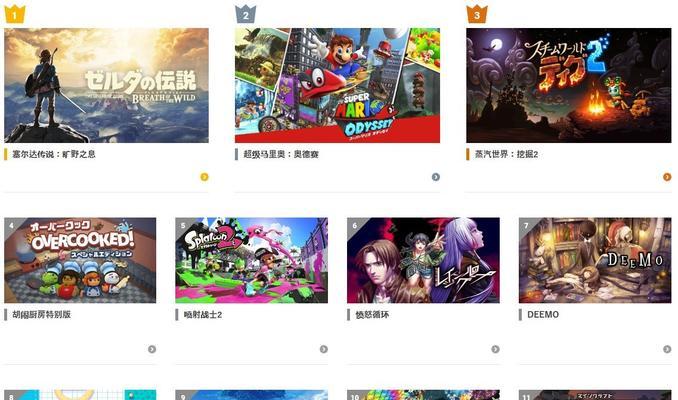Open the Zelda Breath of the Wild card

pyautogui.click(x=106, y=86)
